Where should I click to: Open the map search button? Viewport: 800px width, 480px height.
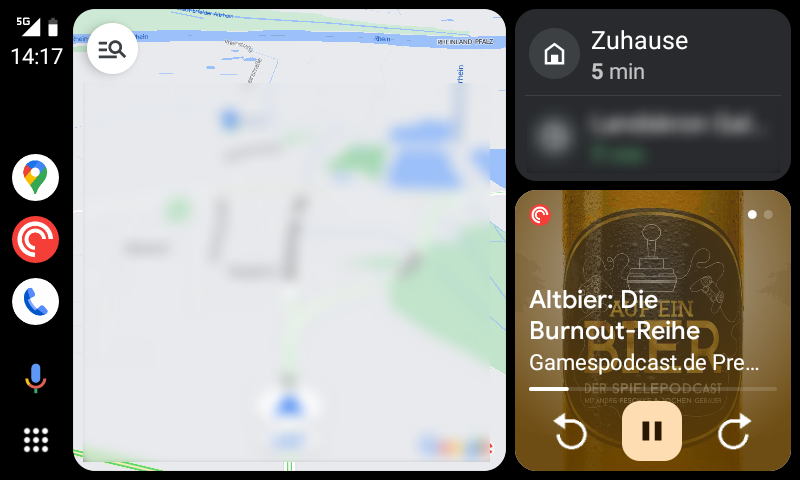pyautogui.click(x=112, y=48)
